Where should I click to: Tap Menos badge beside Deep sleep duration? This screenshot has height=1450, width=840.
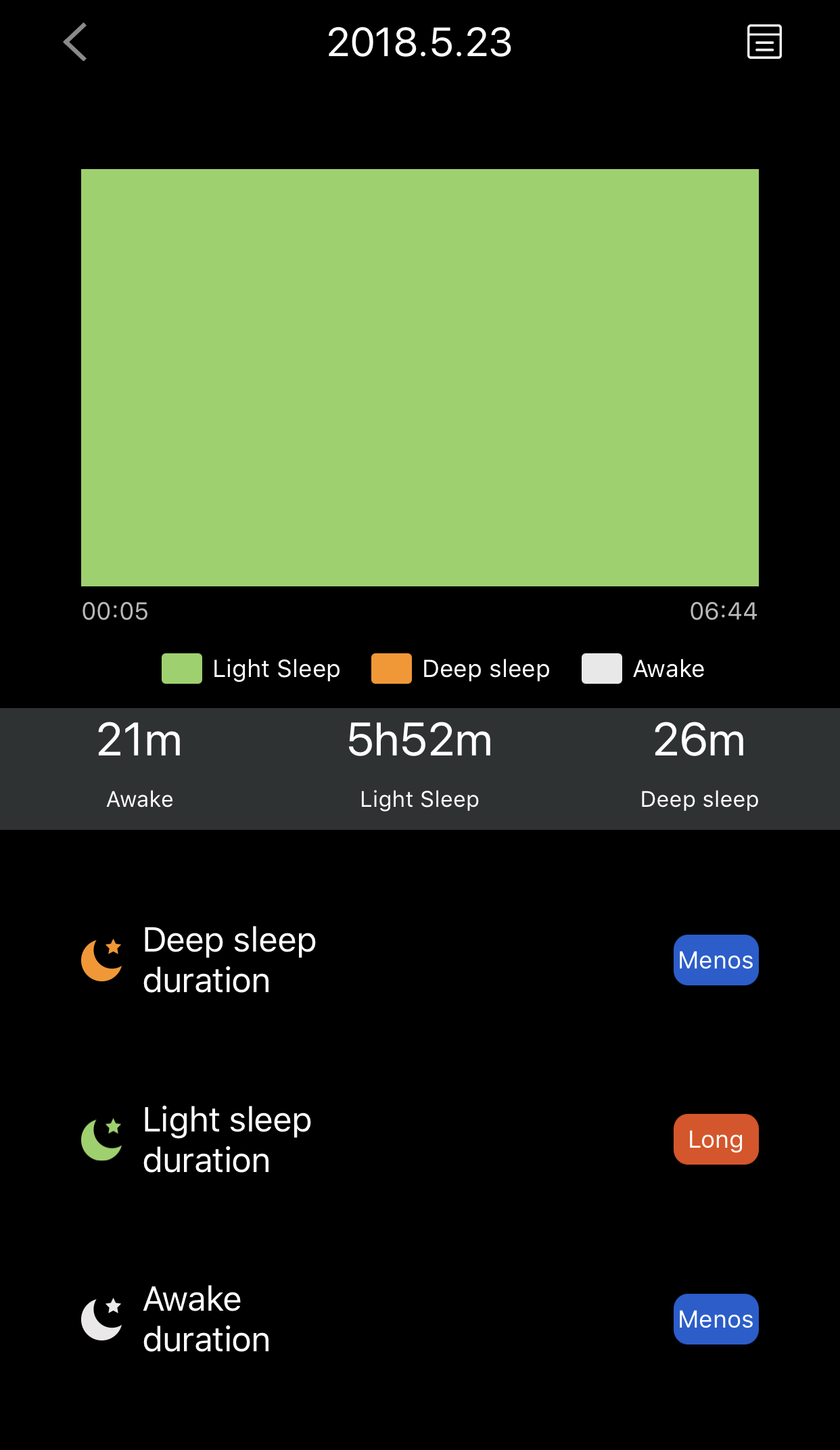pyautogui.click(x=716, y=960)
